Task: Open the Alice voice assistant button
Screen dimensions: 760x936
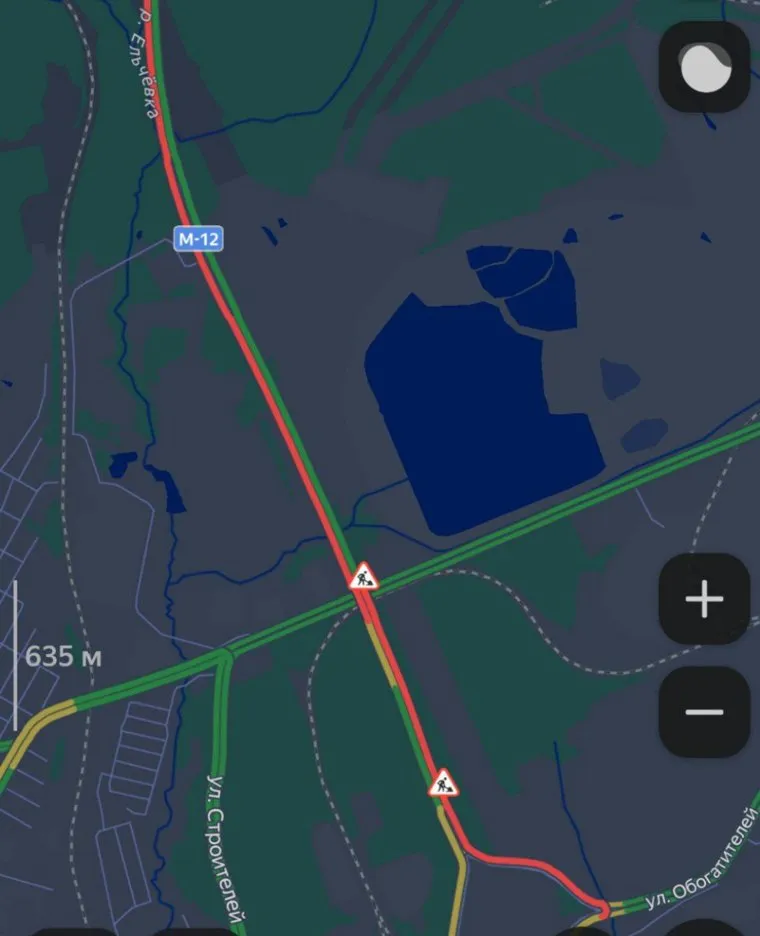Action: click(x=704, y=67)
